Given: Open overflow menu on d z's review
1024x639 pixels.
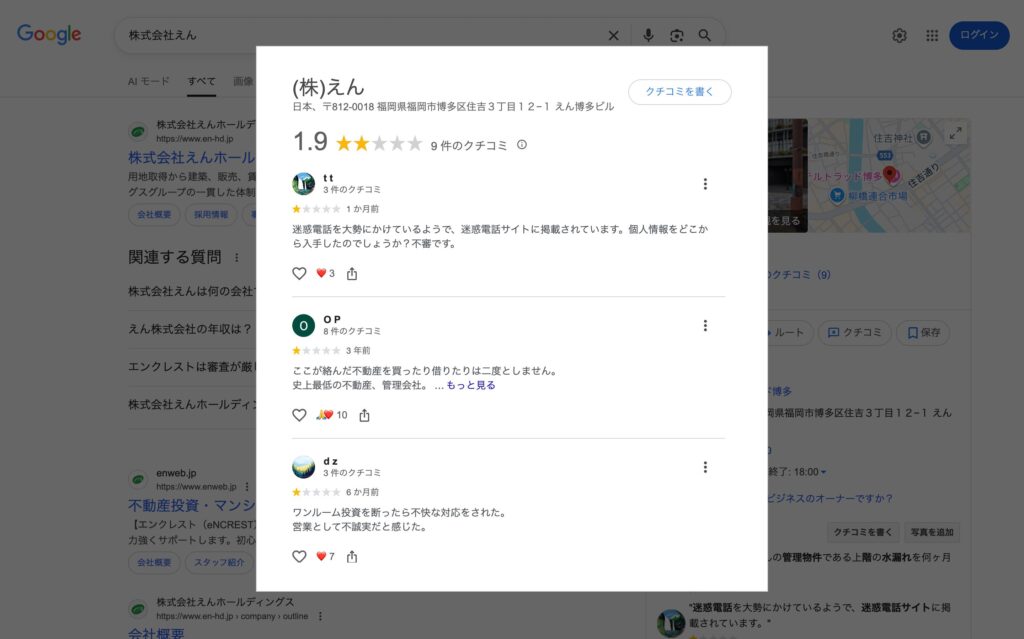Looking at the screenshot, I should tap(705, 467).
